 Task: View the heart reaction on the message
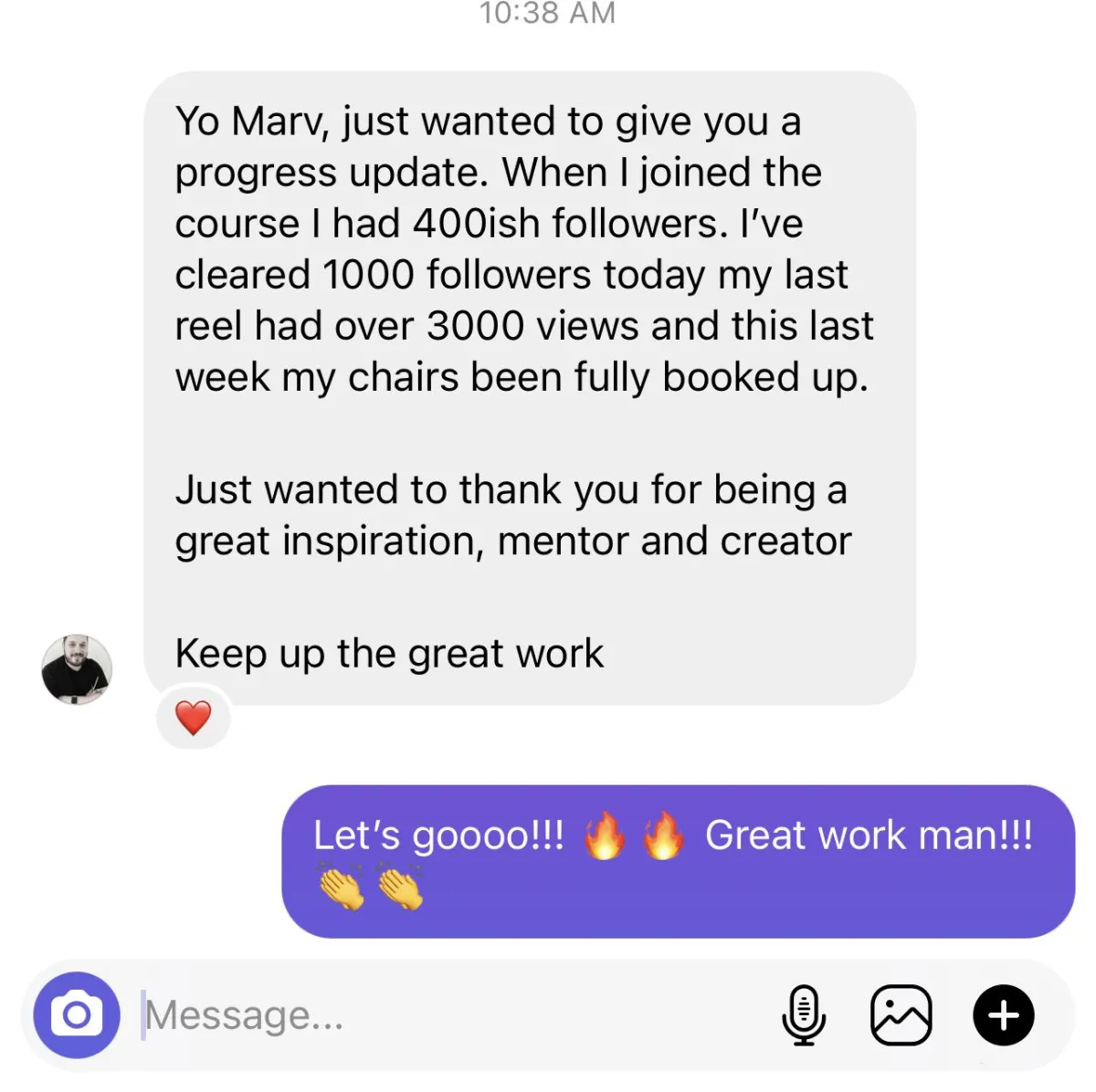coord(193,718)
